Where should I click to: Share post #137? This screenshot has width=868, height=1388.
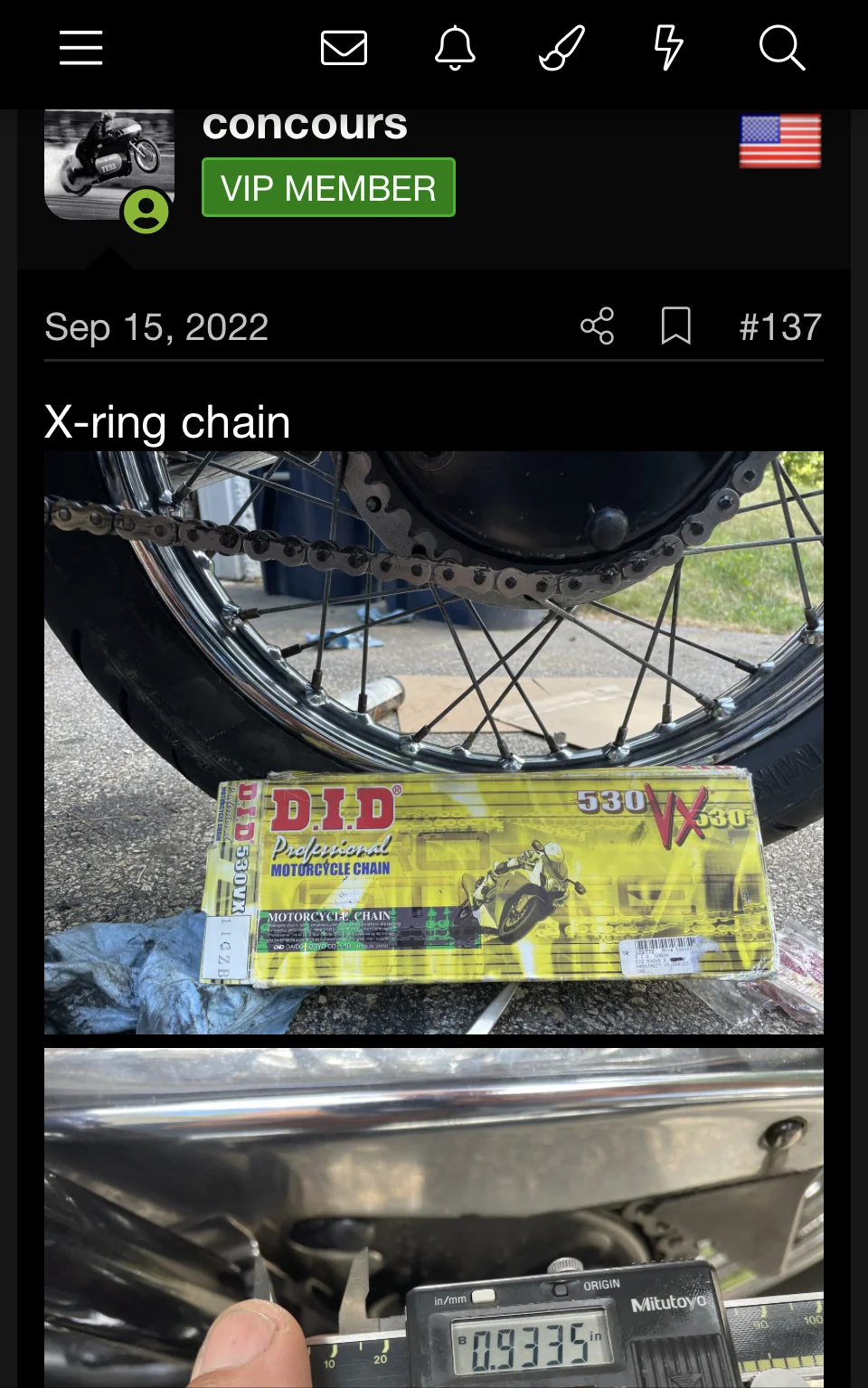(597, 326)
